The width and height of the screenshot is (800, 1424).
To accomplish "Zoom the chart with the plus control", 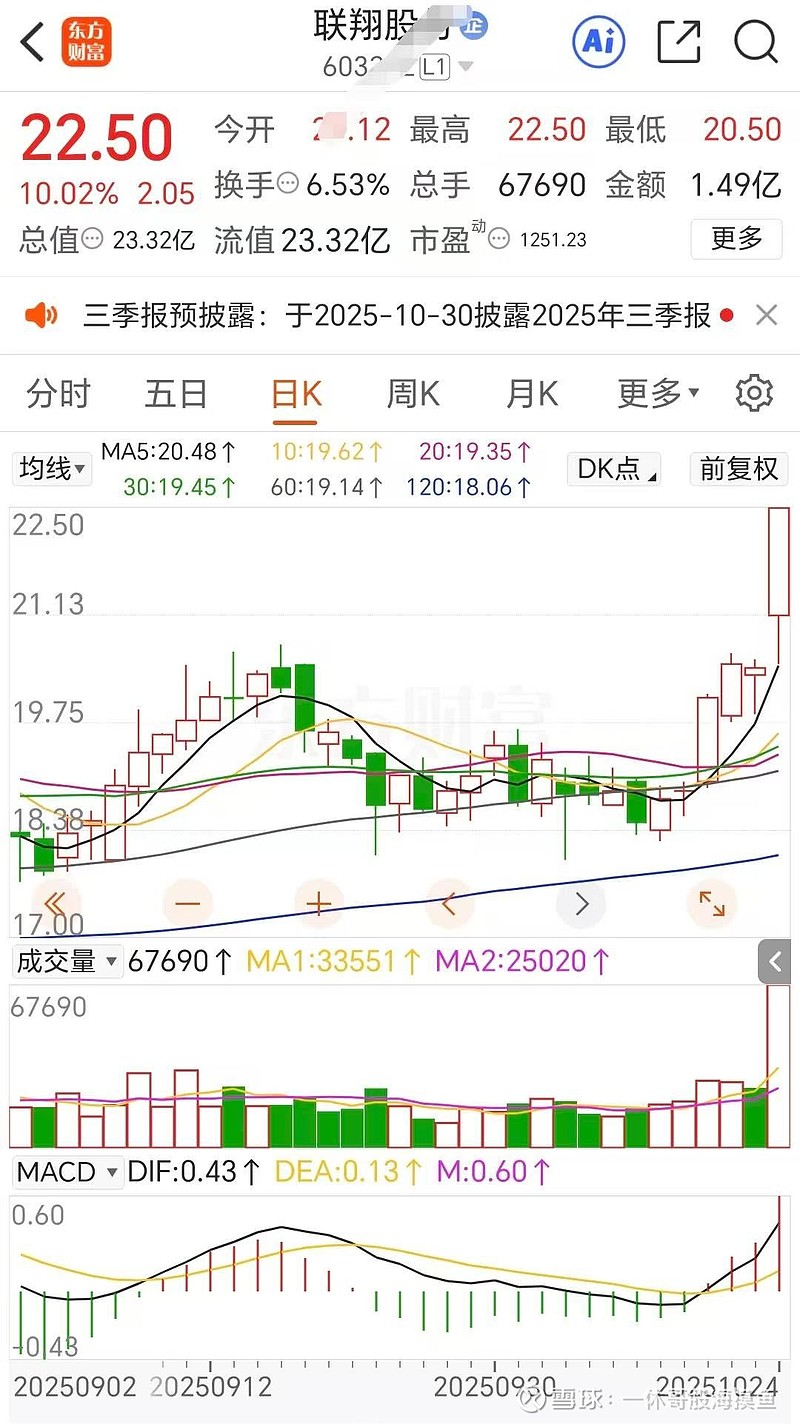I will tap(318, 903).
